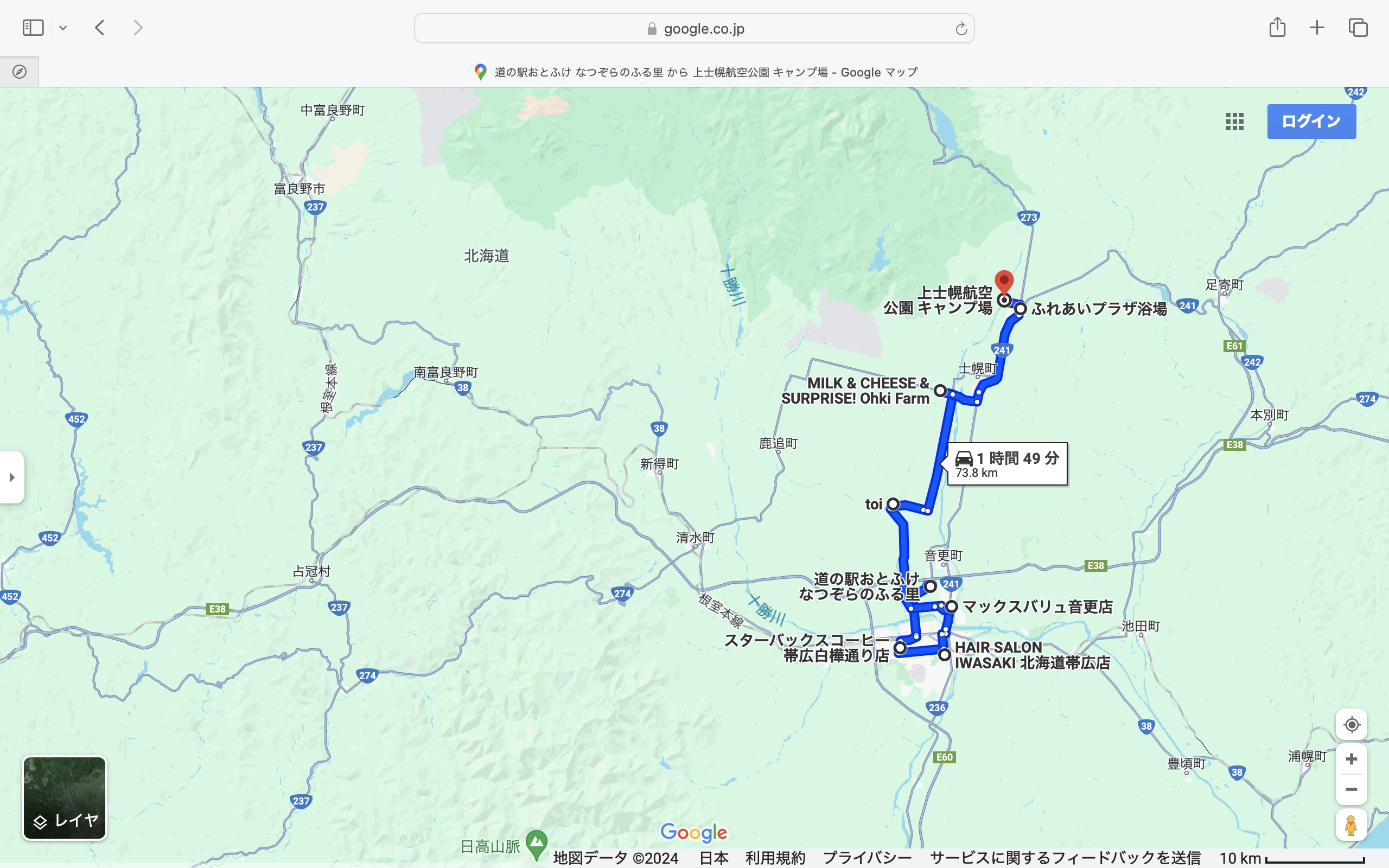Show my current location
Image resolution: width=1389 pixels, height=868 pixels.
tap(1351, 724)
